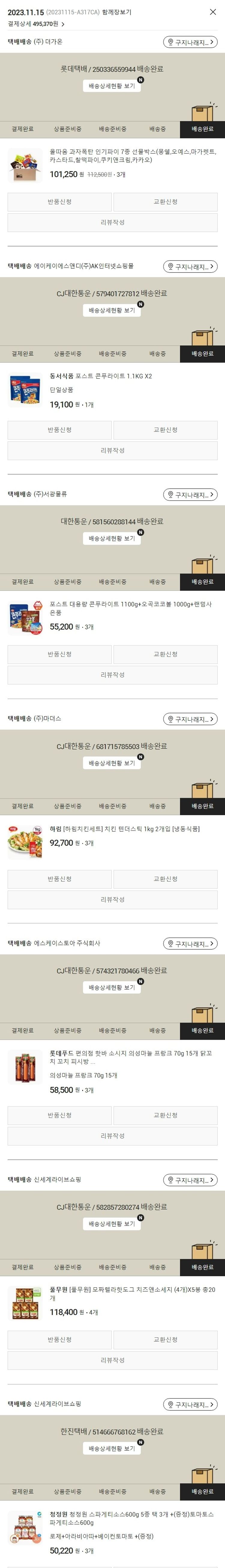This screenshot has width=225, height=1568.
Task: Write review for 올따옴 과자폭탄 gift box
Action: point(112,222)
